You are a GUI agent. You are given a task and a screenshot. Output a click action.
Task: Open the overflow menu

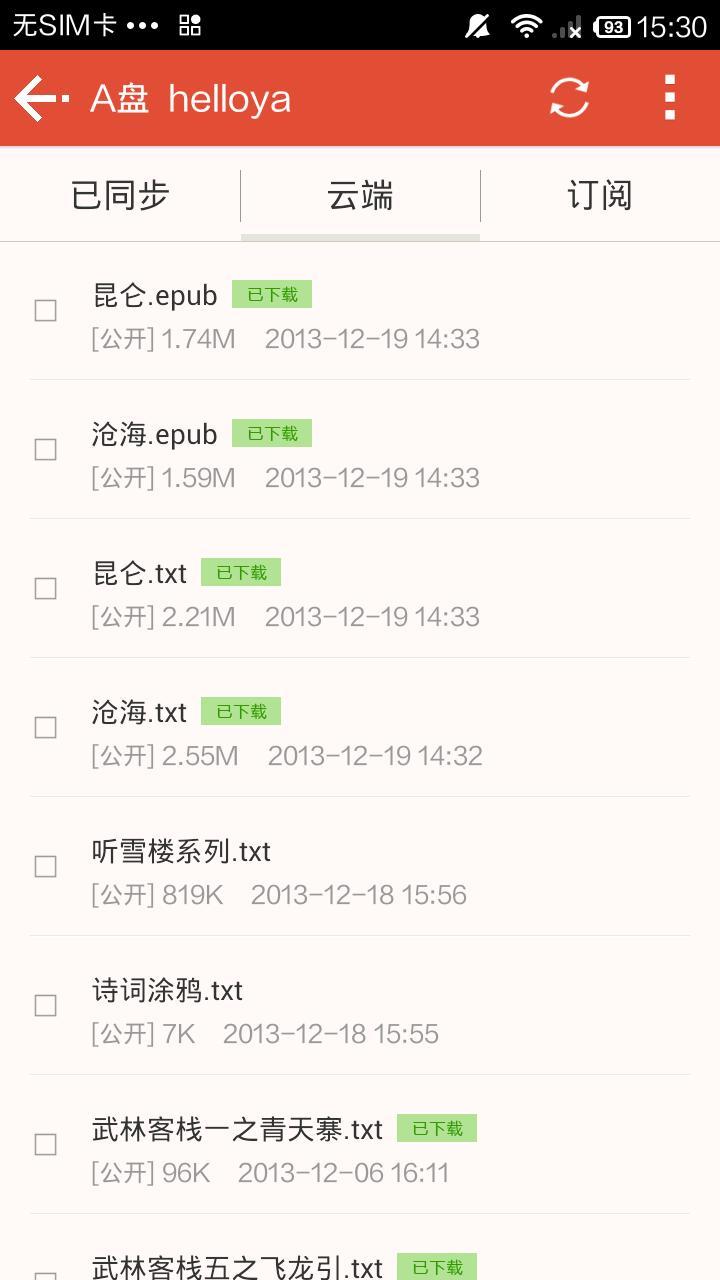tap(670, 98)
